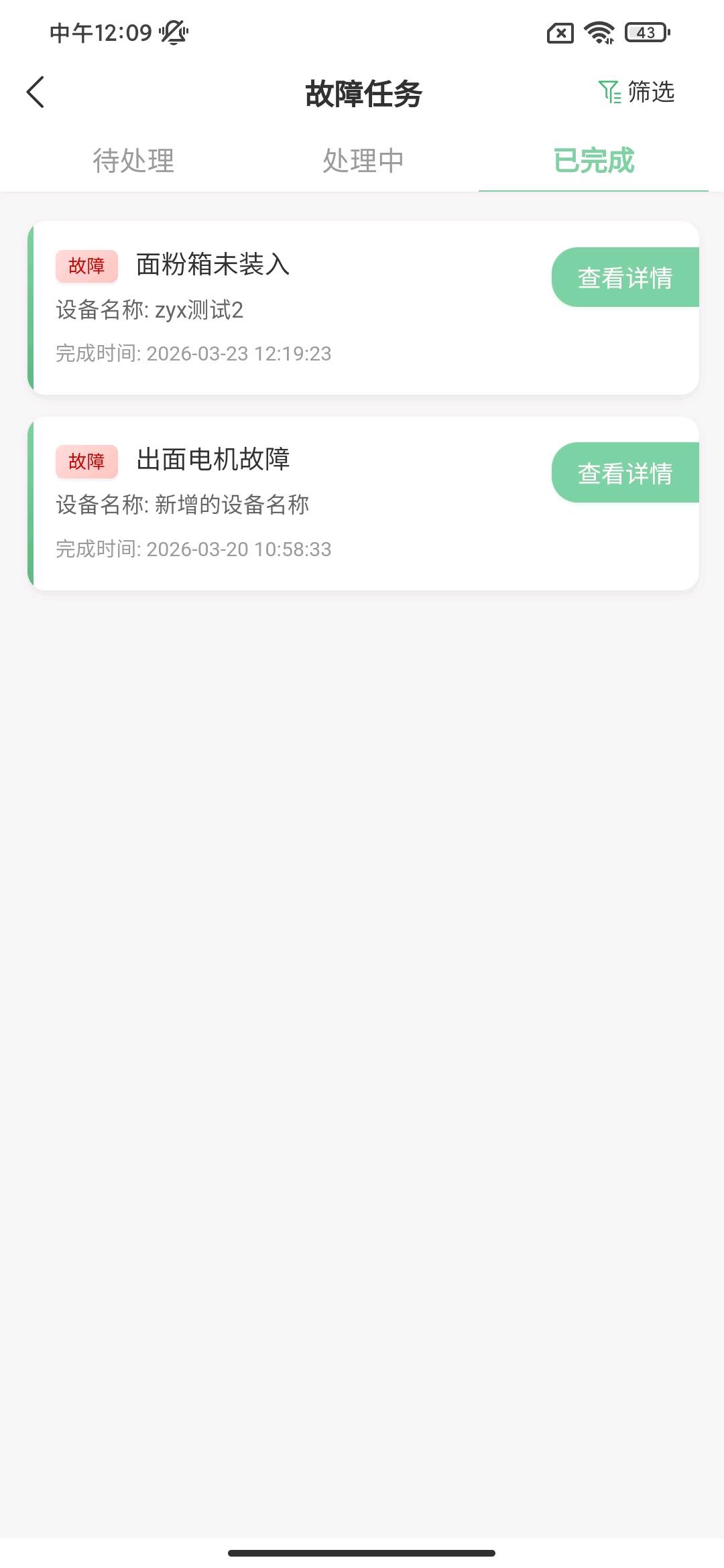The image size is (724, 1568).
Task: Tap 查看详情 for 面粉箱未装入
Action: click(625, 277)
